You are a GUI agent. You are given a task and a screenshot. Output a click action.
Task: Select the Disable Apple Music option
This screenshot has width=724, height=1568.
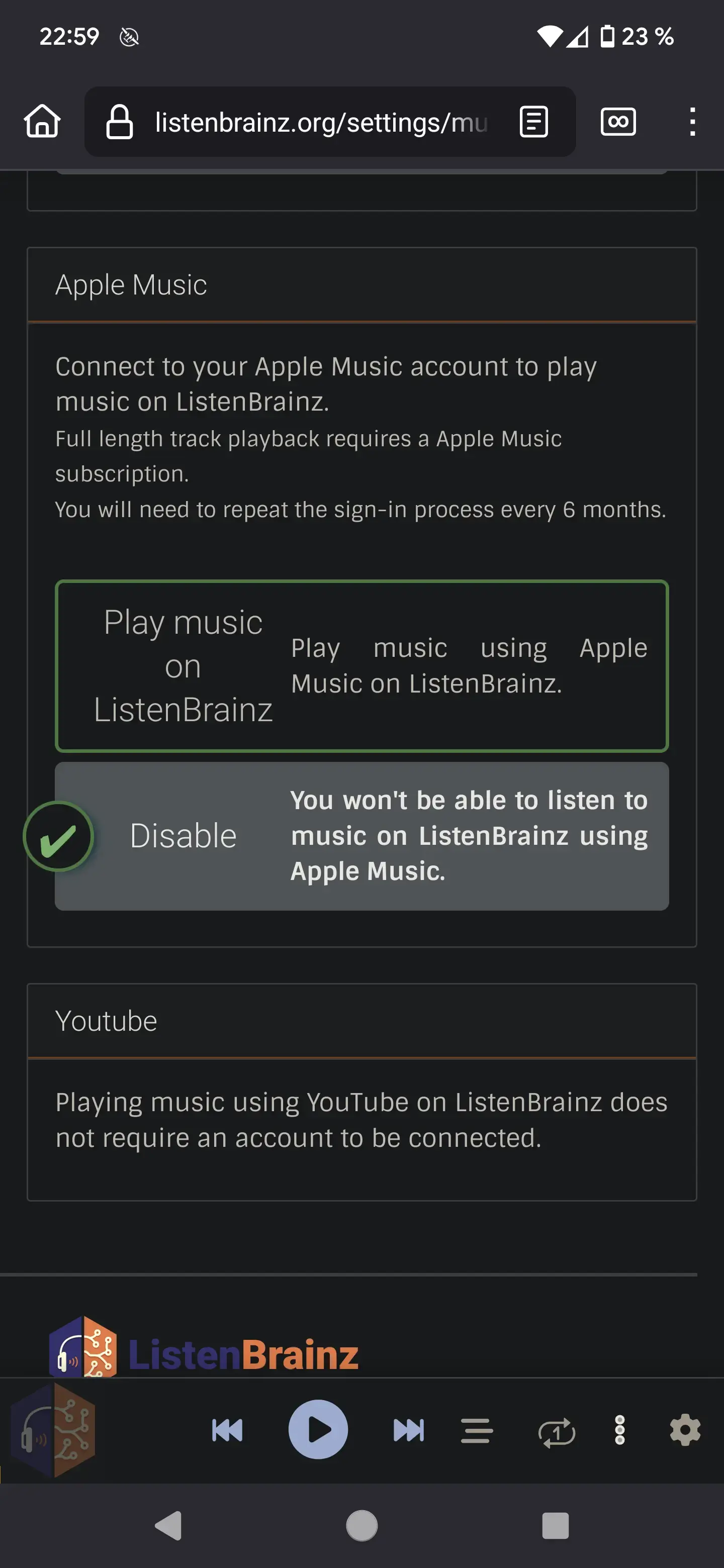pyautogui.click(x=361, y=836)
